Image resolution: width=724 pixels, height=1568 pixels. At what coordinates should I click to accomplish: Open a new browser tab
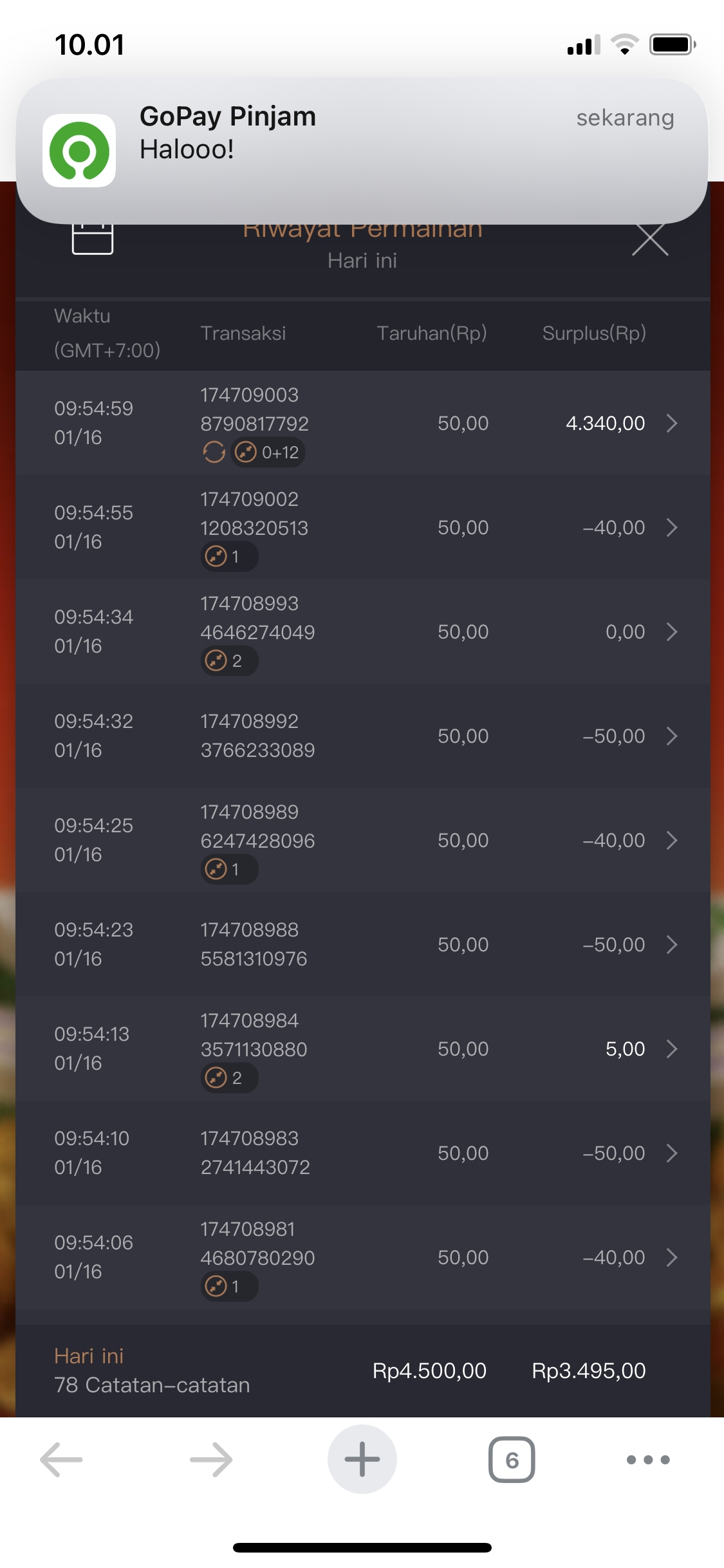(362, 1459)
